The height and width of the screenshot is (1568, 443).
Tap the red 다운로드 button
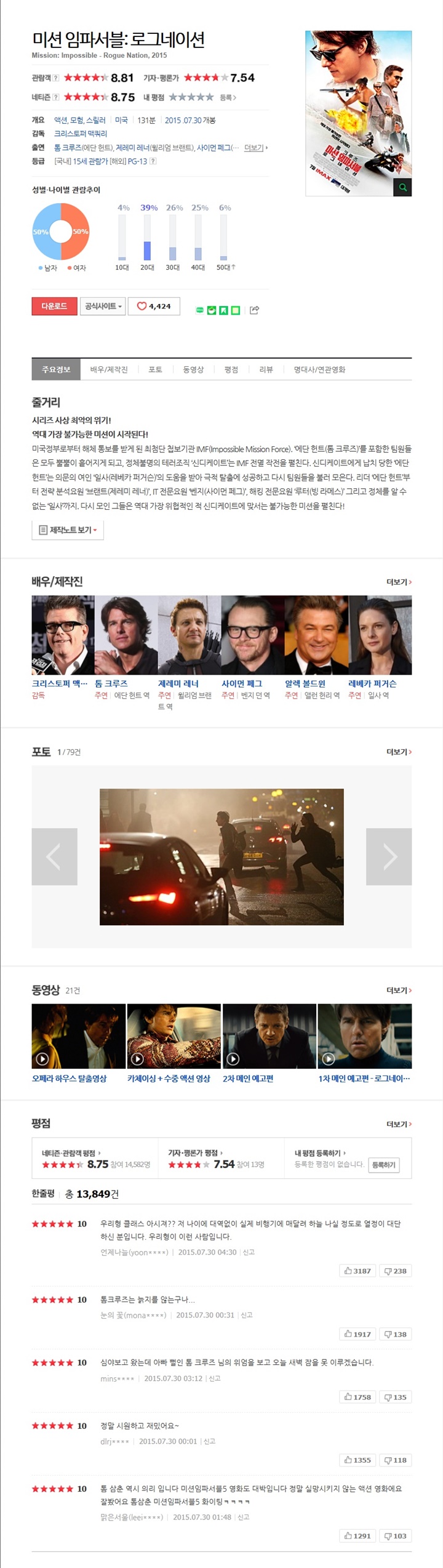coord(54,306)
